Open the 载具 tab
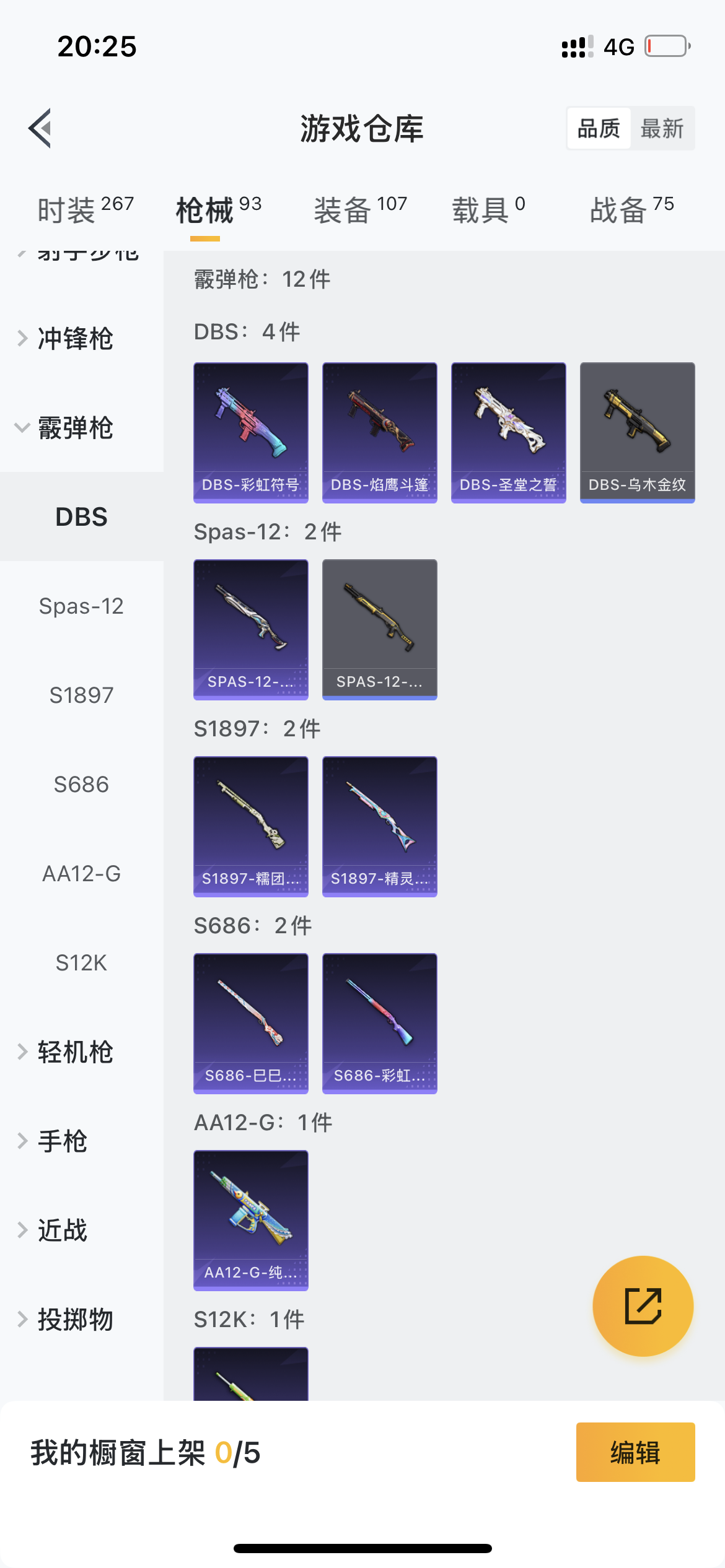Viewport: 725px width, 1568px height. point(488,209)
